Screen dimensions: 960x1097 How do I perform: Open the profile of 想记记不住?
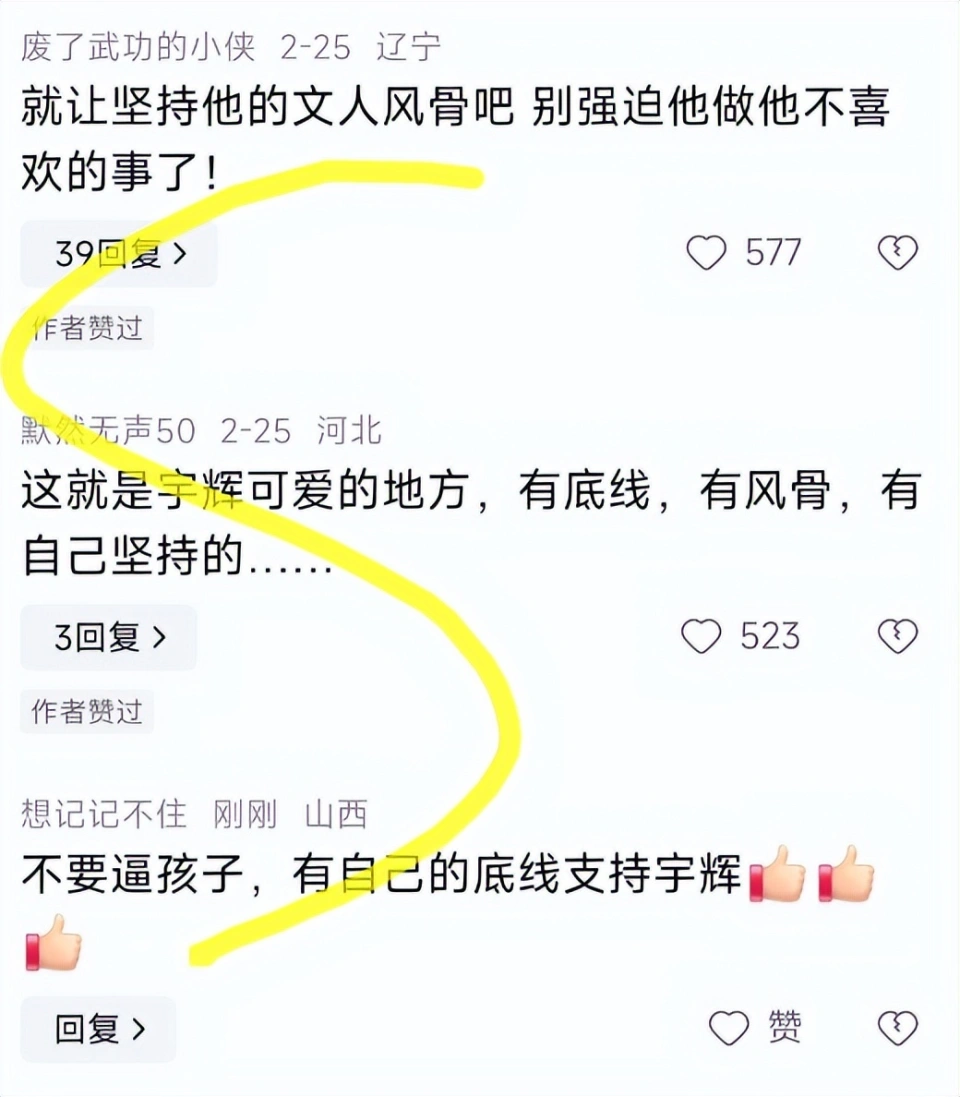click(104, 815)
